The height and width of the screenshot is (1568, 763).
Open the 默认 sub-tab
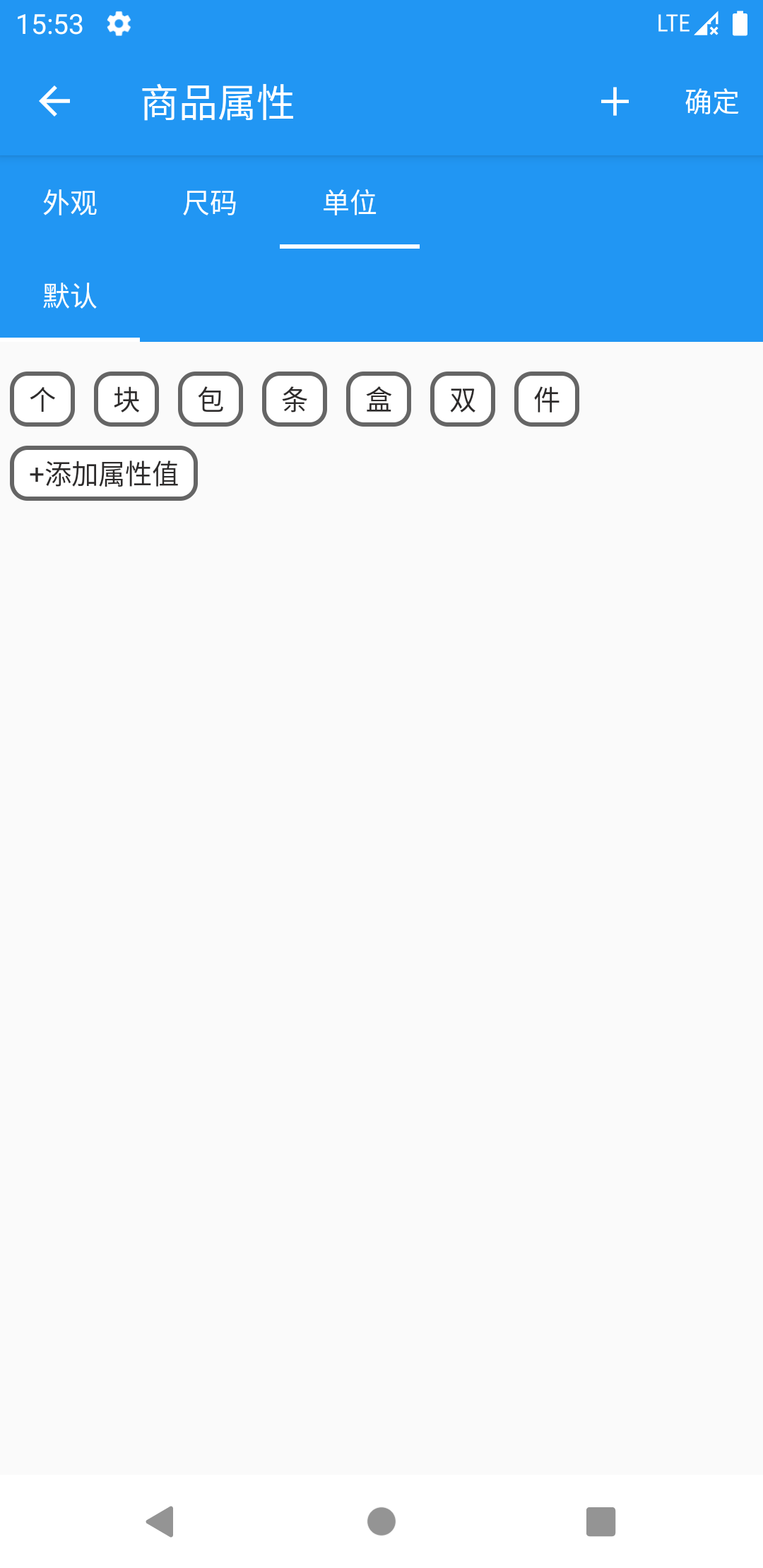[70, 296]
